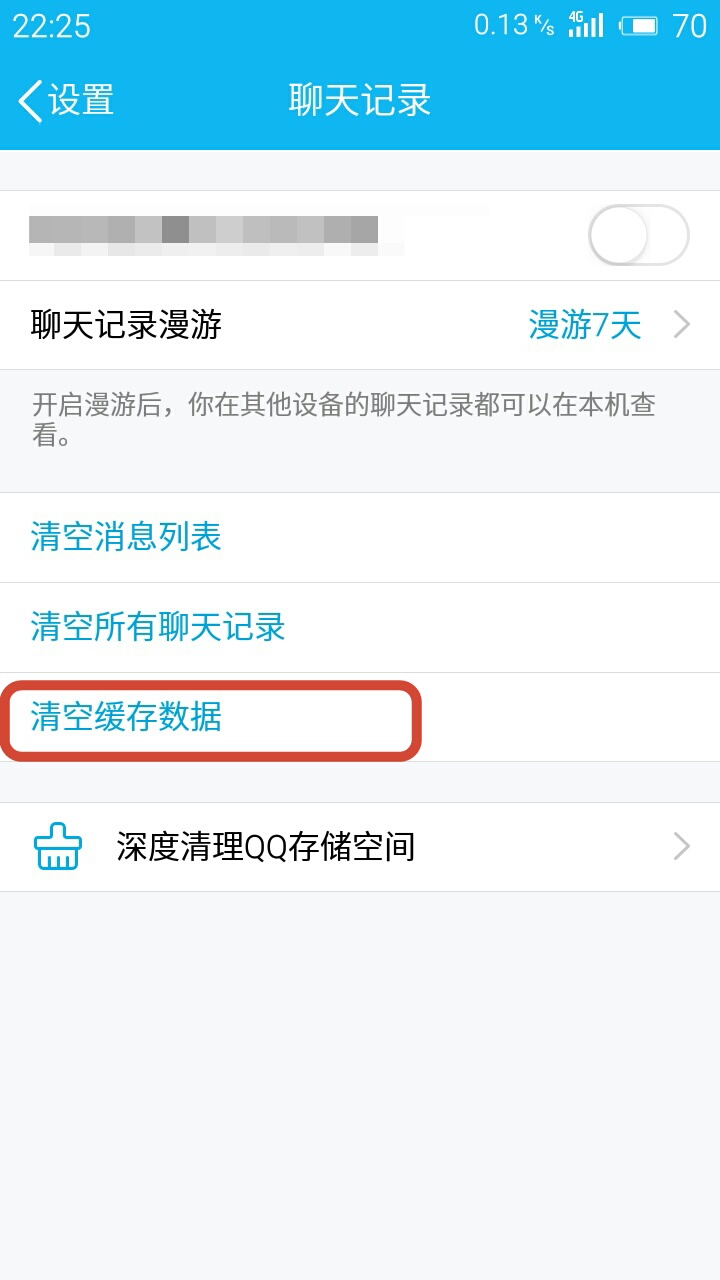Toggle the switch in the top row

[x=639, y=235]
